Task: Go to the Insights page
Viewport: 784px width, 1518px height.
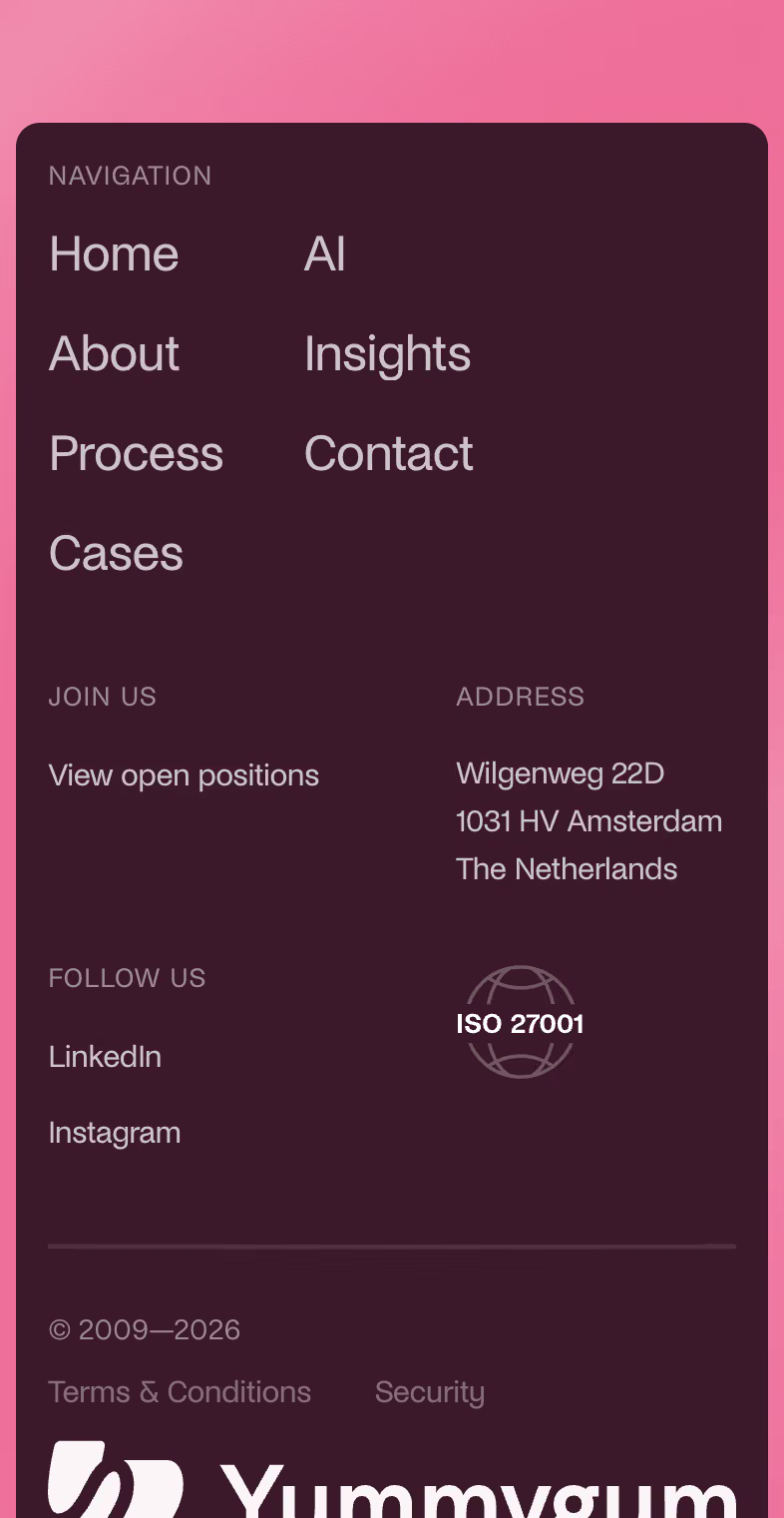Action: pos(387,354)
